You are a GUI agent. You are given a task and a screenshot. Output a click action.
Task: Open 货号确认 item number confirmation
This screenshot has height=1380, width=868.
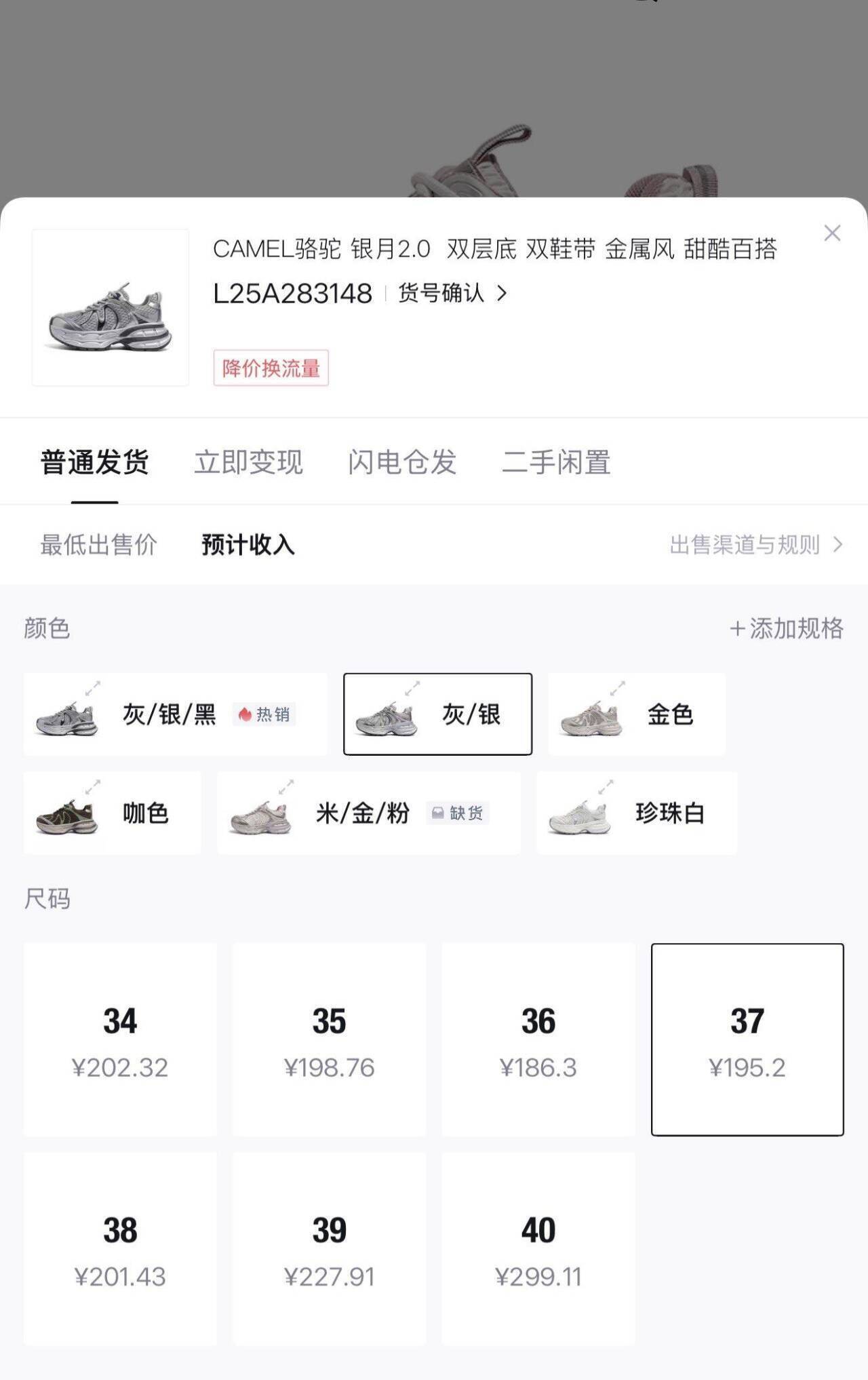pos(452,293)
